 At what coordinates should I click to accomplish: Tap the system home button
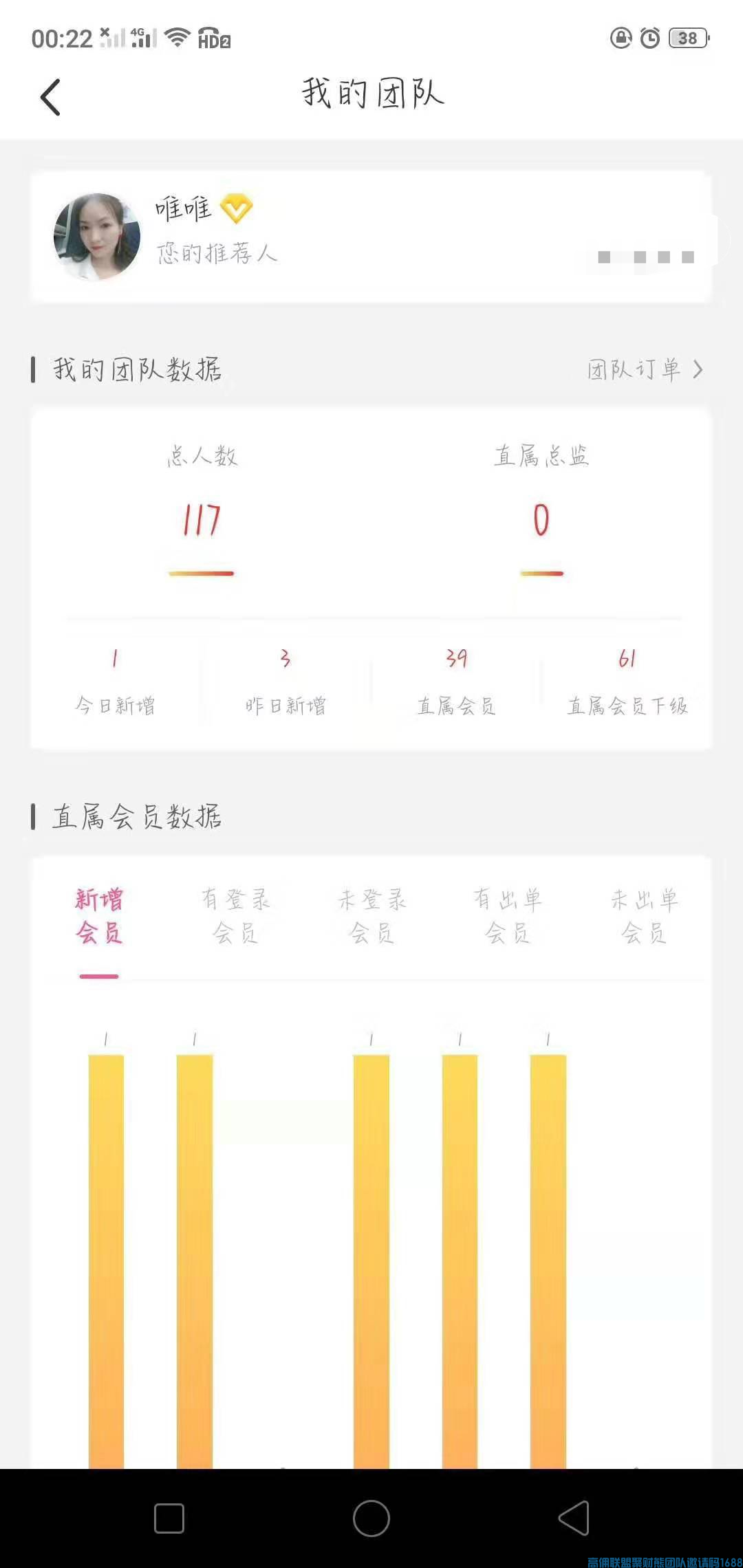(x=371, y=1518)
